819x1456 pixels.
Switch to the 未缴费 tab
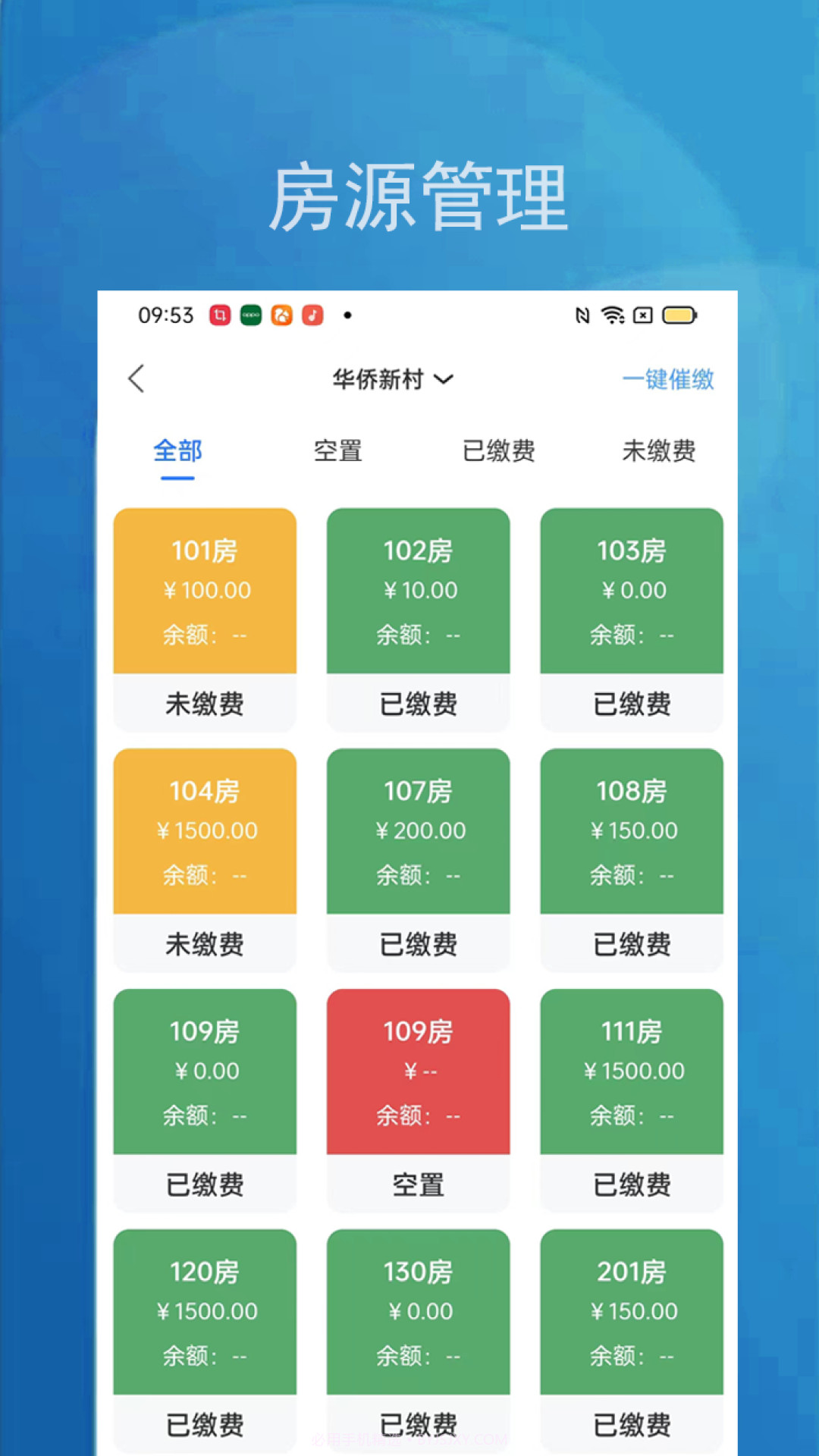click(659, 451)
